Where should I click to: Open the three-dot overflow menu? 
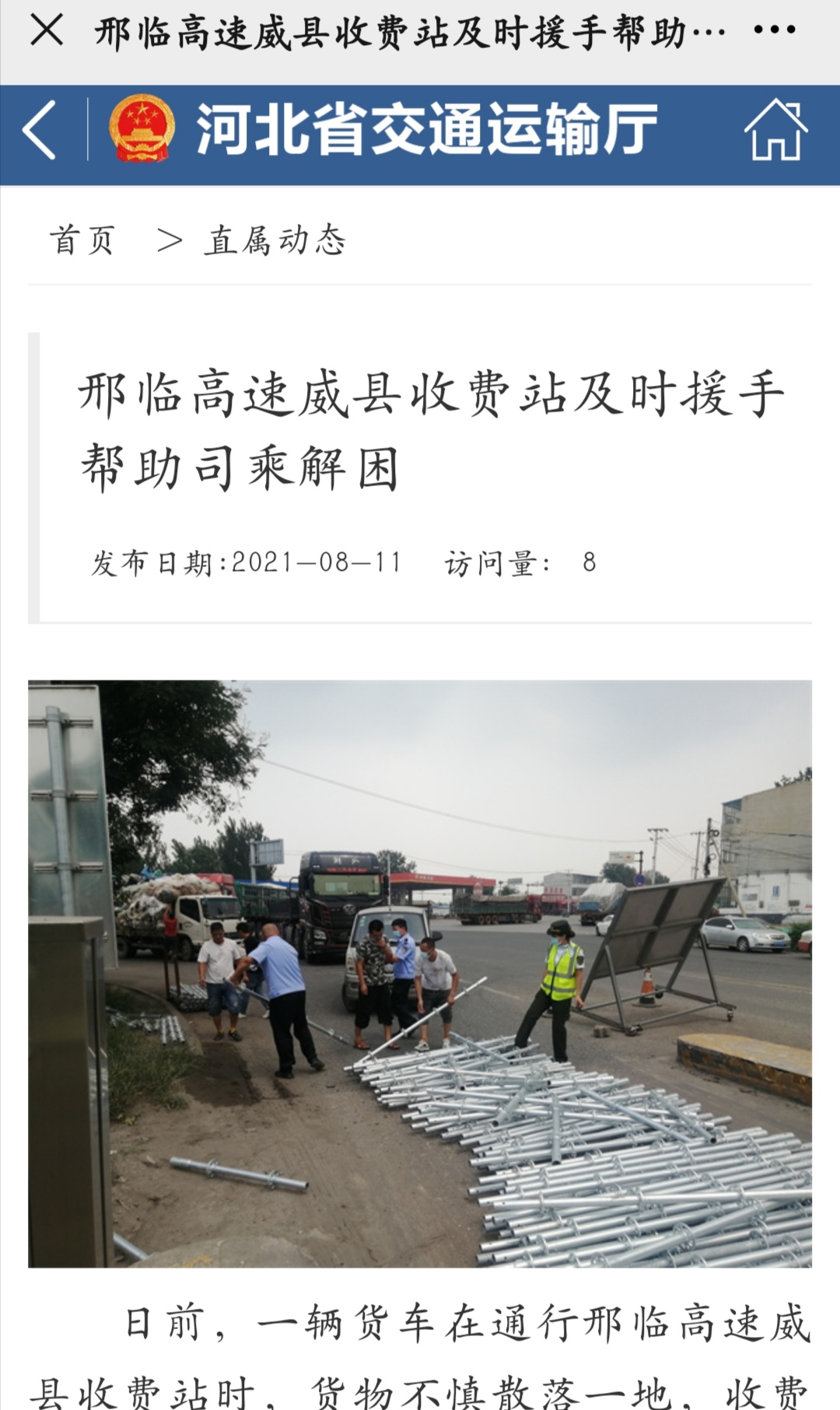775,30
